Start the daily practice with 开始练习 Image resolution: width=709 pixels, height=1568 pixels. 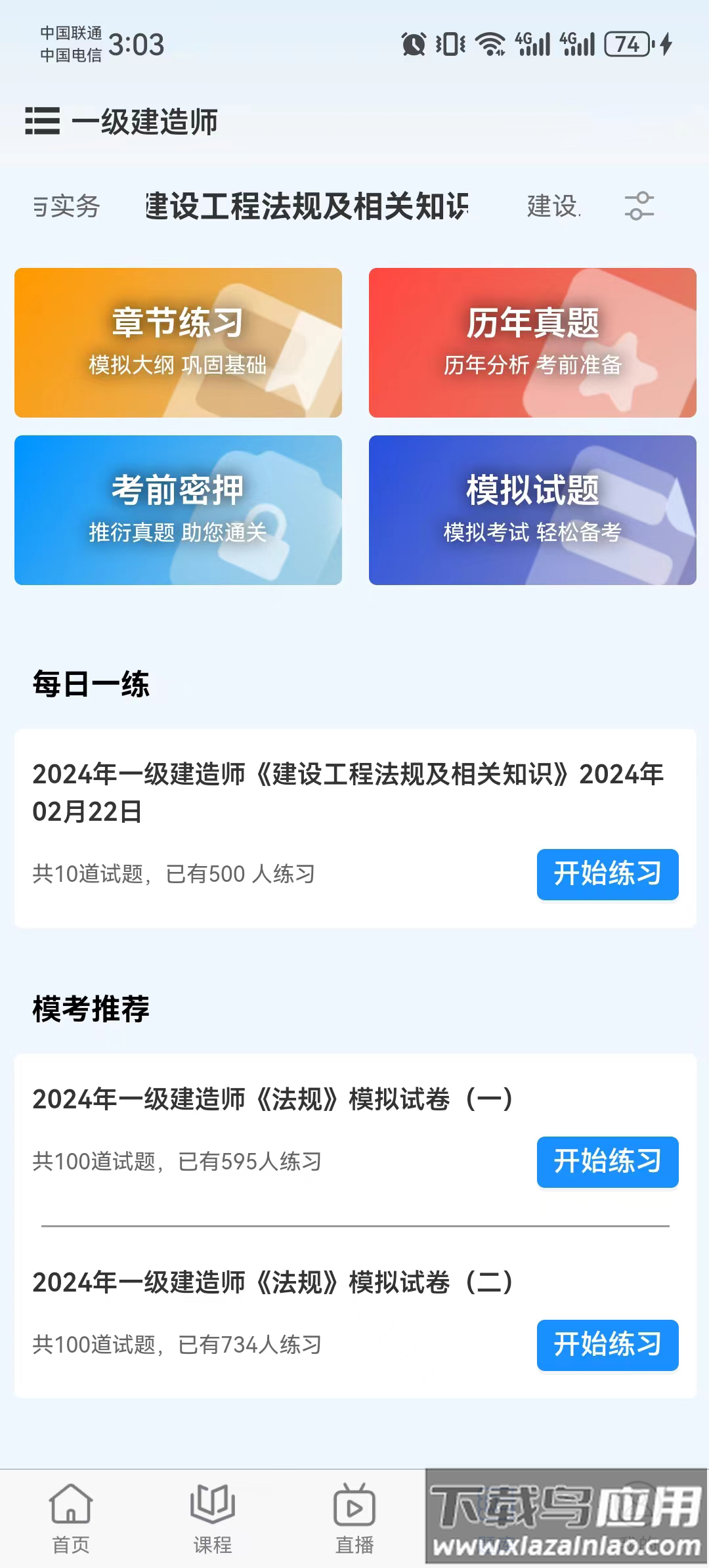point(606,875)
